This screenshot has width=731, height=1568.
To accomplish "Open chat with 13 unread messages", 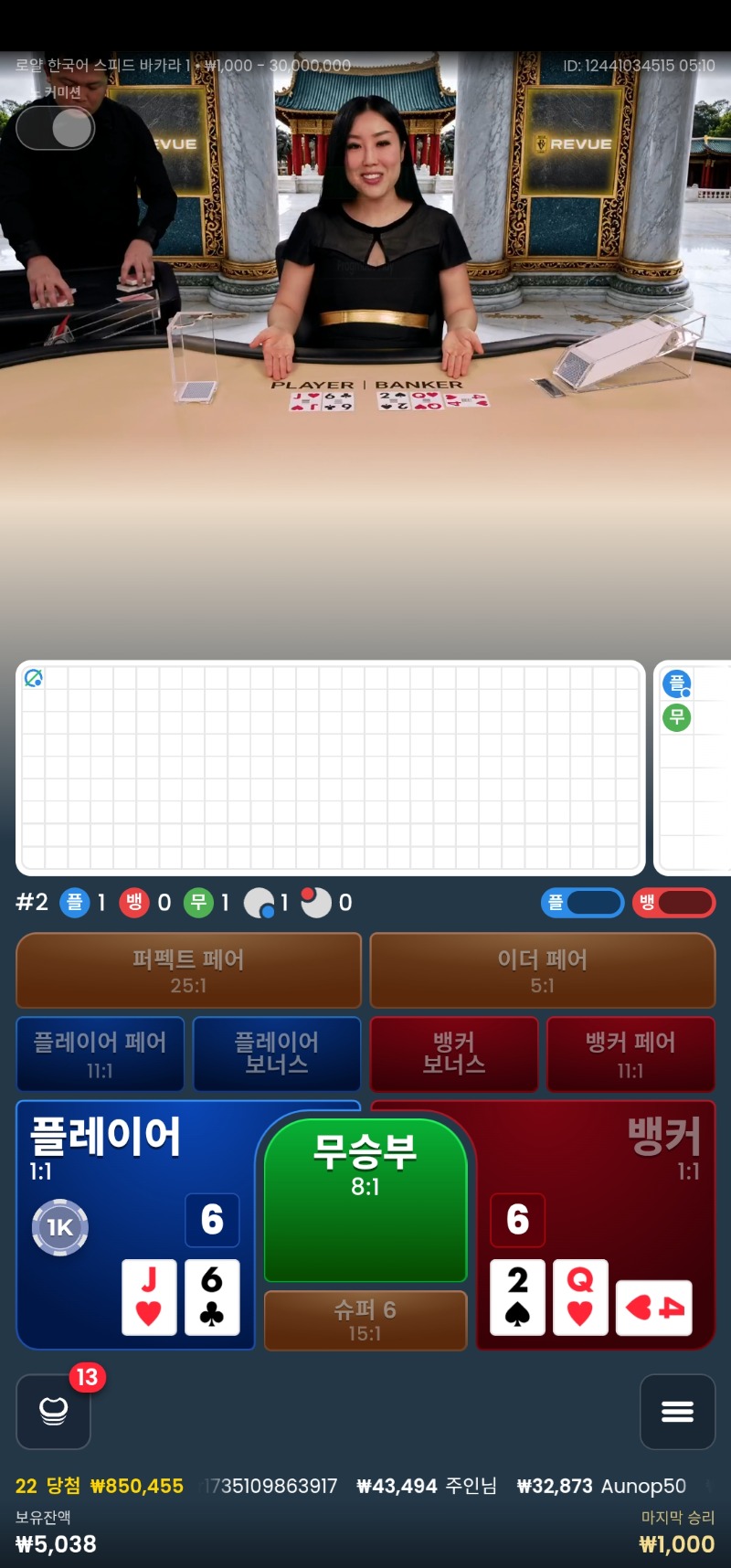I will click(x=53, y=1412).
